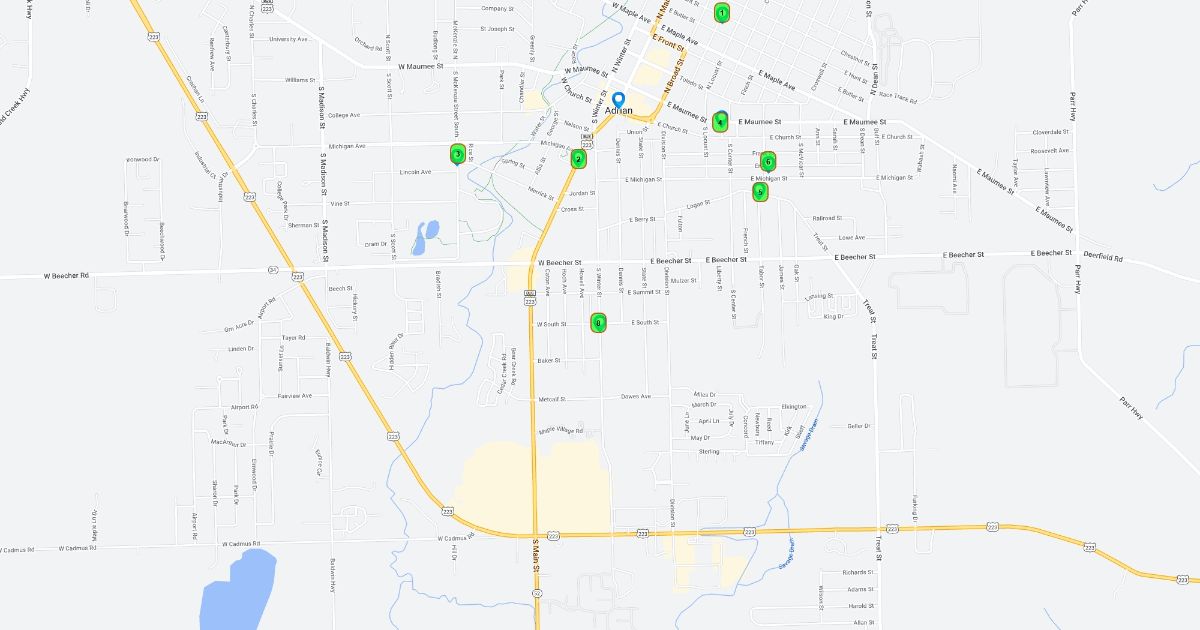Tap green map marker number 1
This screenshot has height=630, width=1200.
tap(721, 13)
